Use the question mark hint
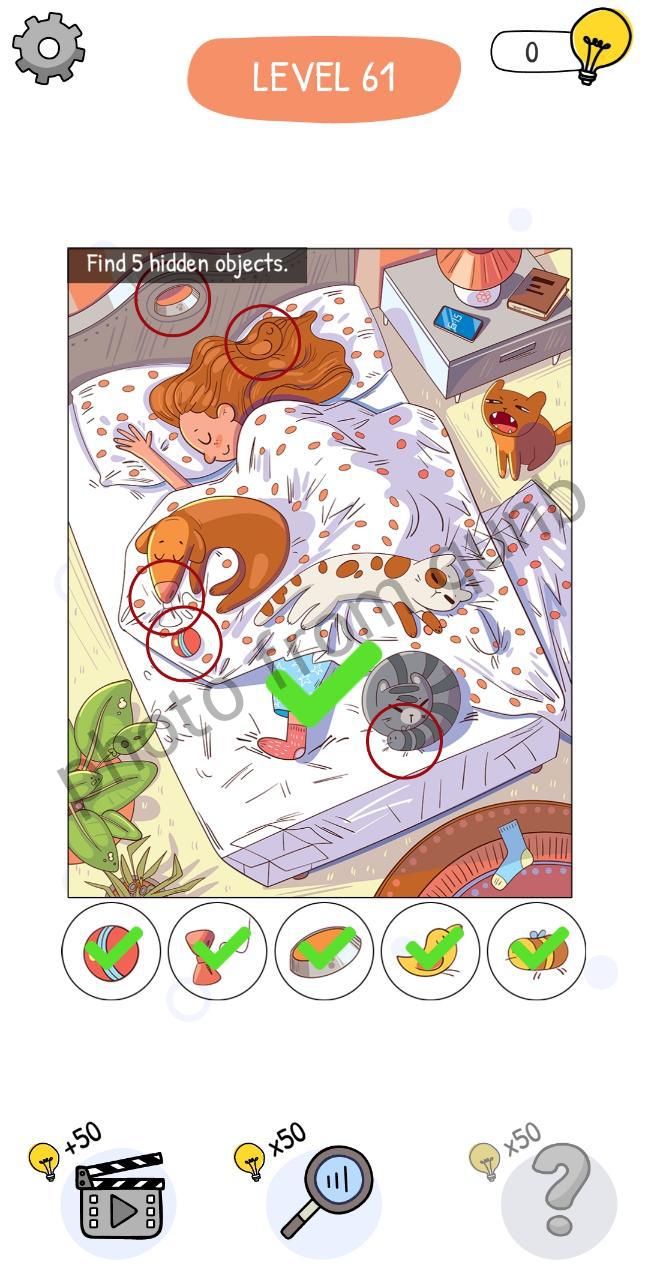648x1280 pixels. point(560,1200)
